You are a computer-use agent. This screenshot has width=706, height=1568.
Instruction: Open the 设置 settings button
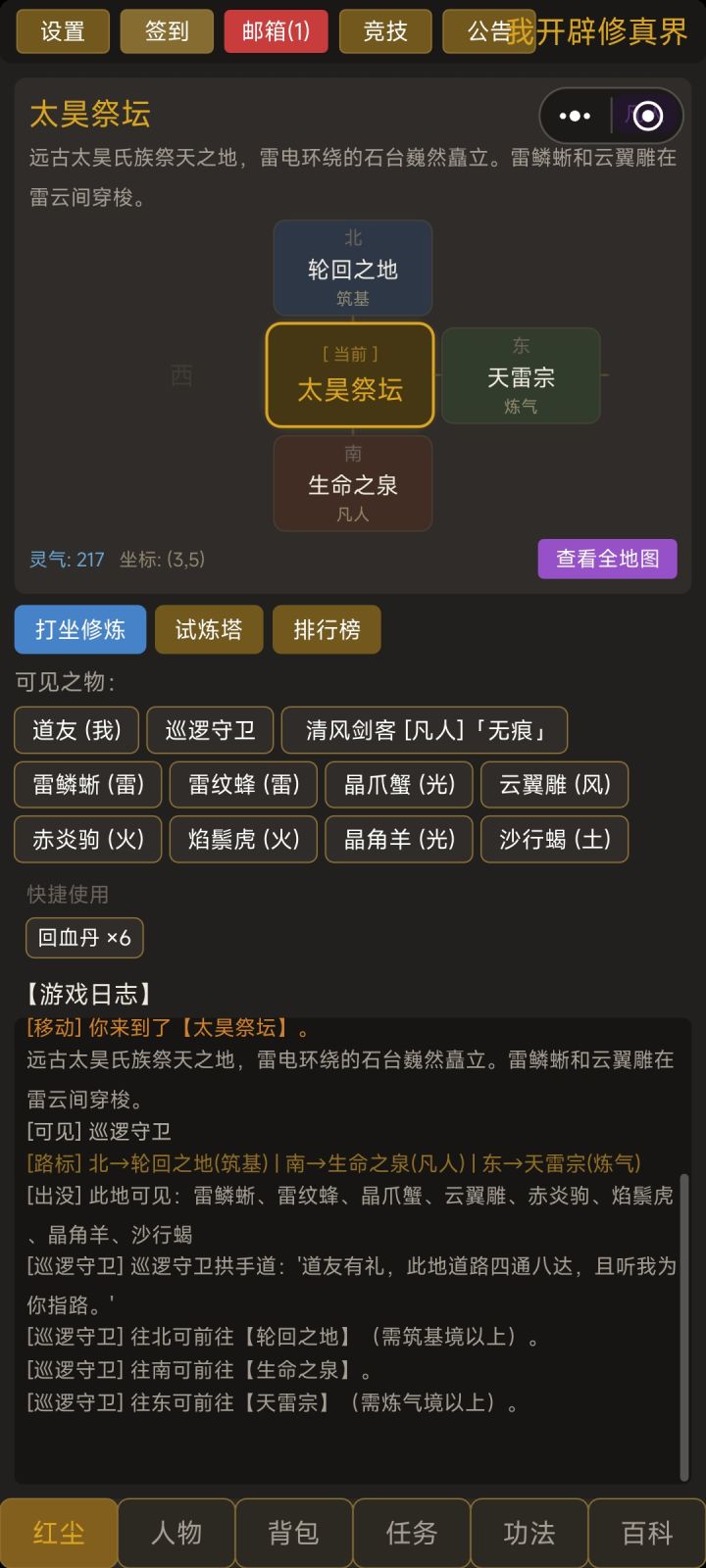[62, 30]
